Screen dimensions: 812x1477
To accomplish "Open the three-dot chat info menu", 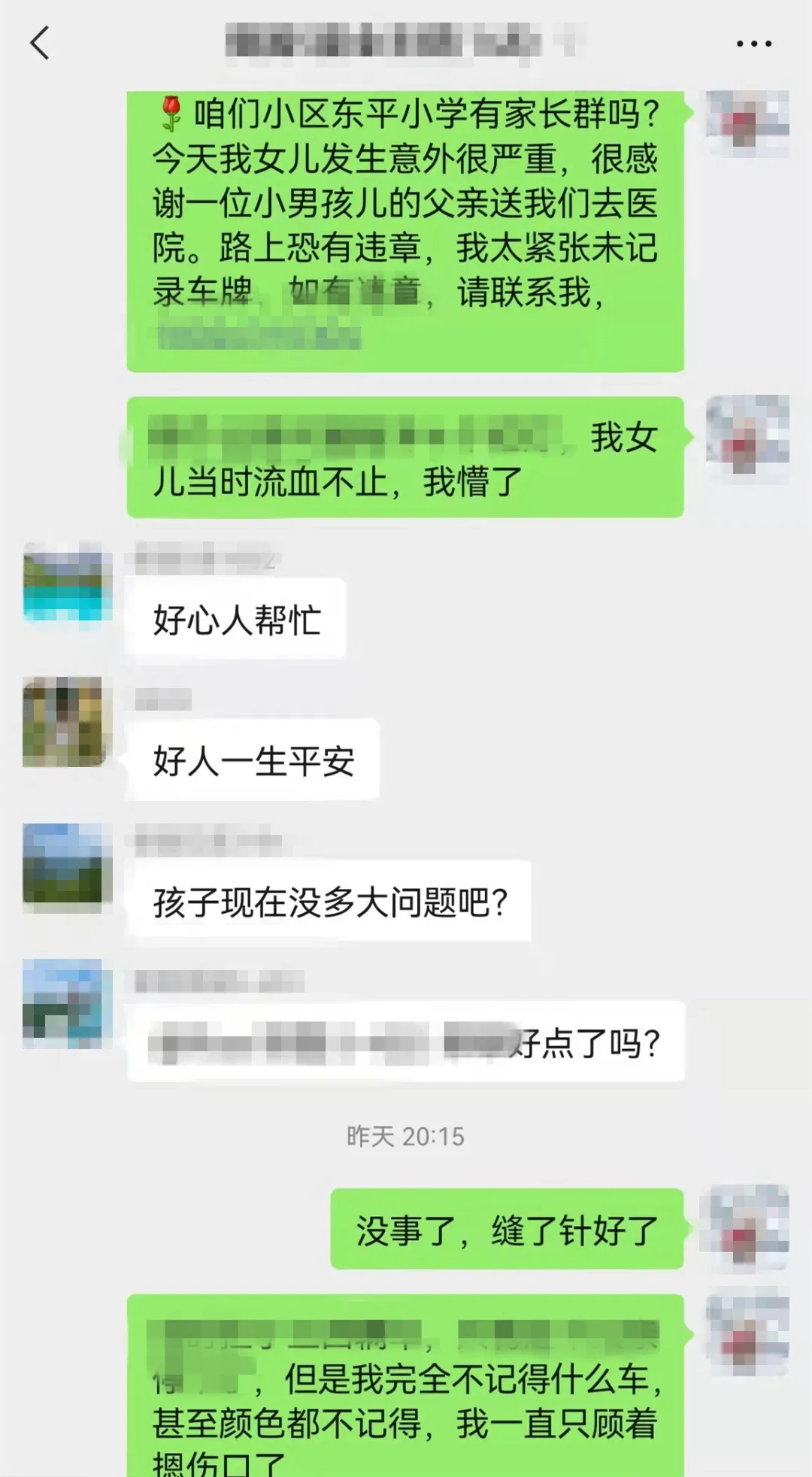I will coord(753,44).
